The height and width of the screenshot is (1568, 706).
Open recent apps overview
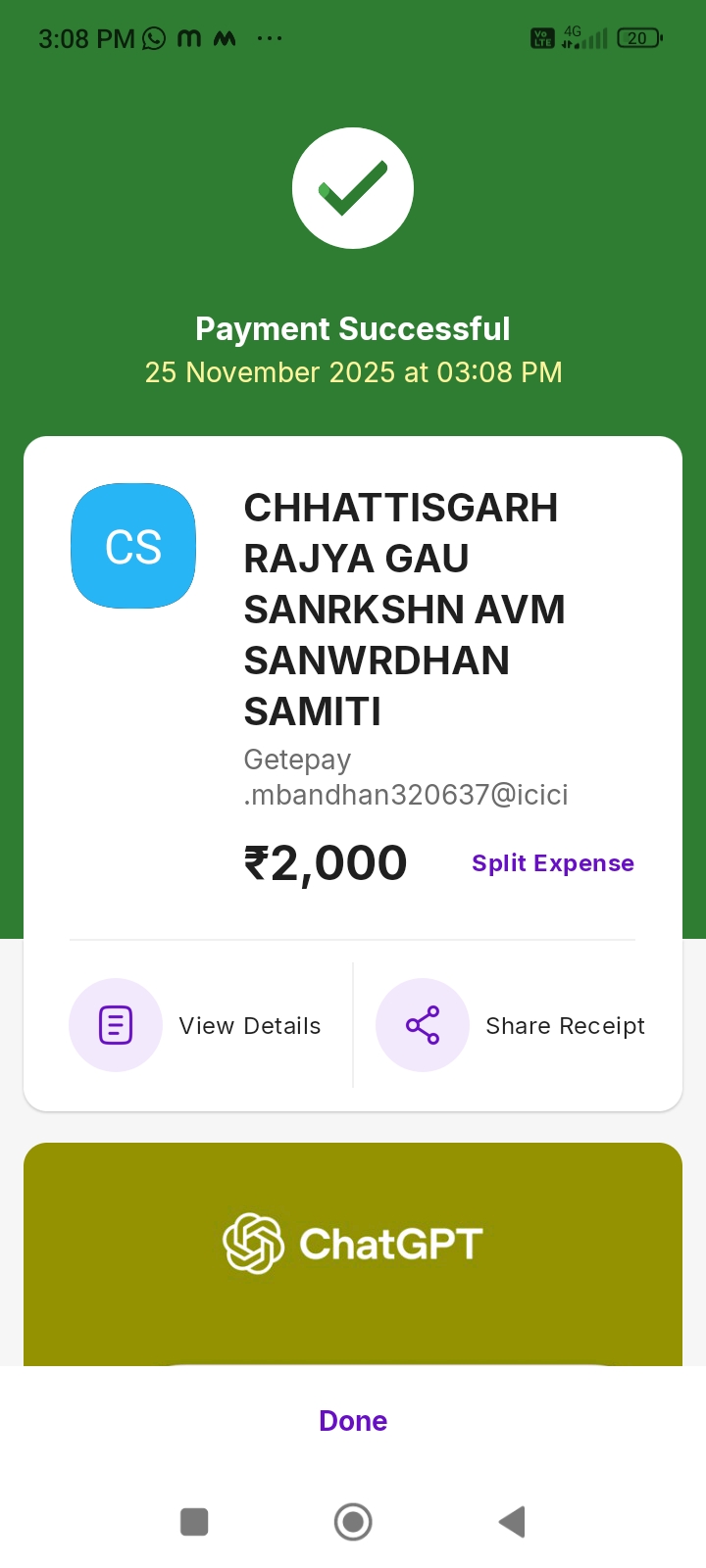click(194, 1522)
